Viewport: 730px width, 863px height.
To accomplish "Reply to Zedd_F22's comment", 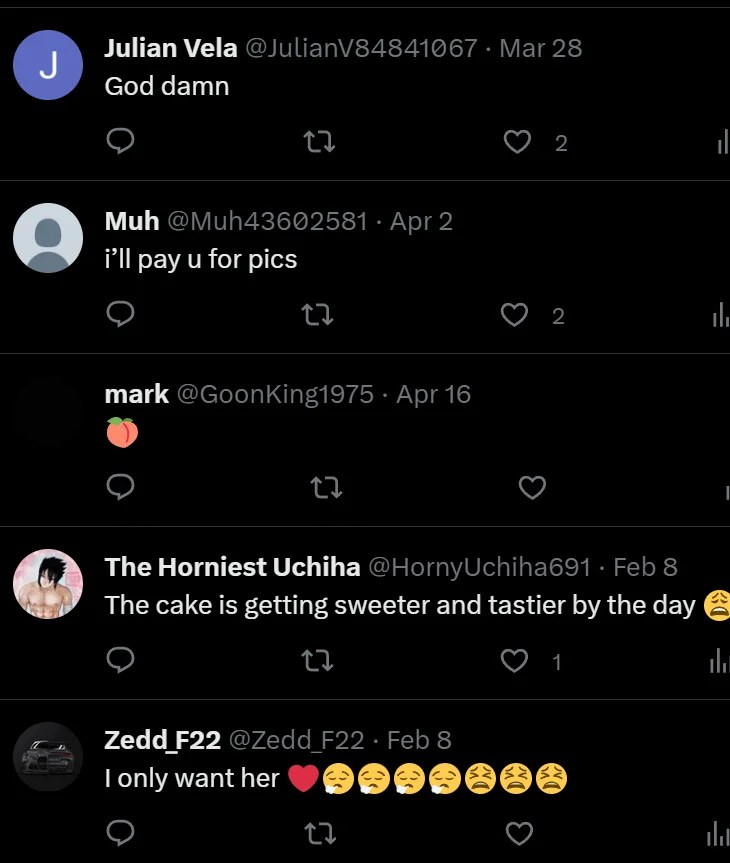I will [x=120, y=833].
